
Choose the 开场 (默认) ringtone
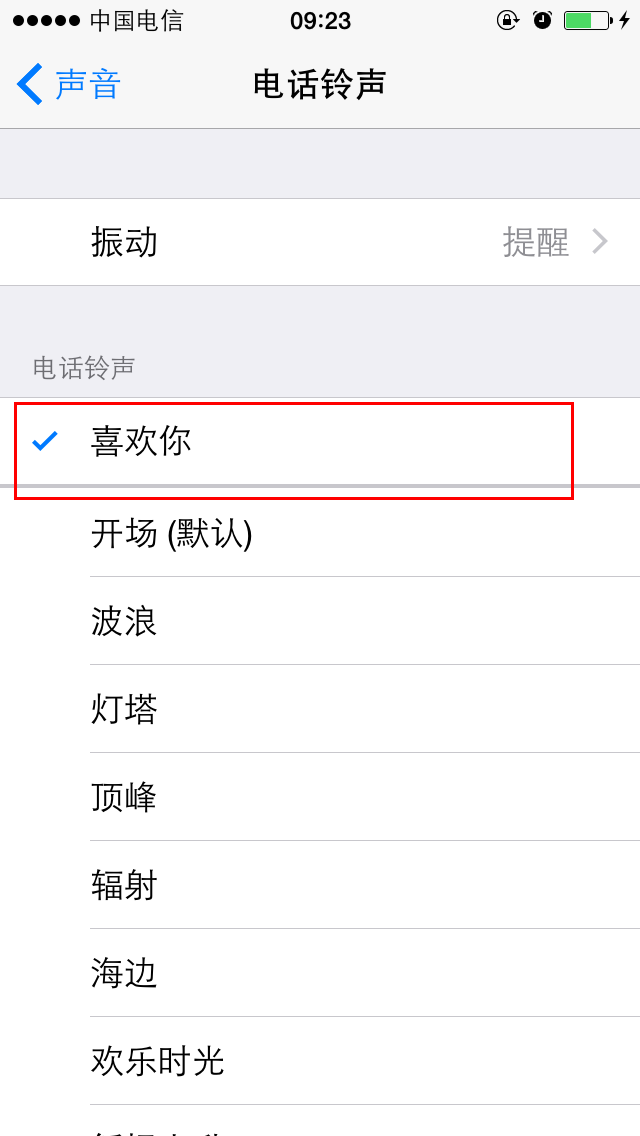(x=320, y=534)
